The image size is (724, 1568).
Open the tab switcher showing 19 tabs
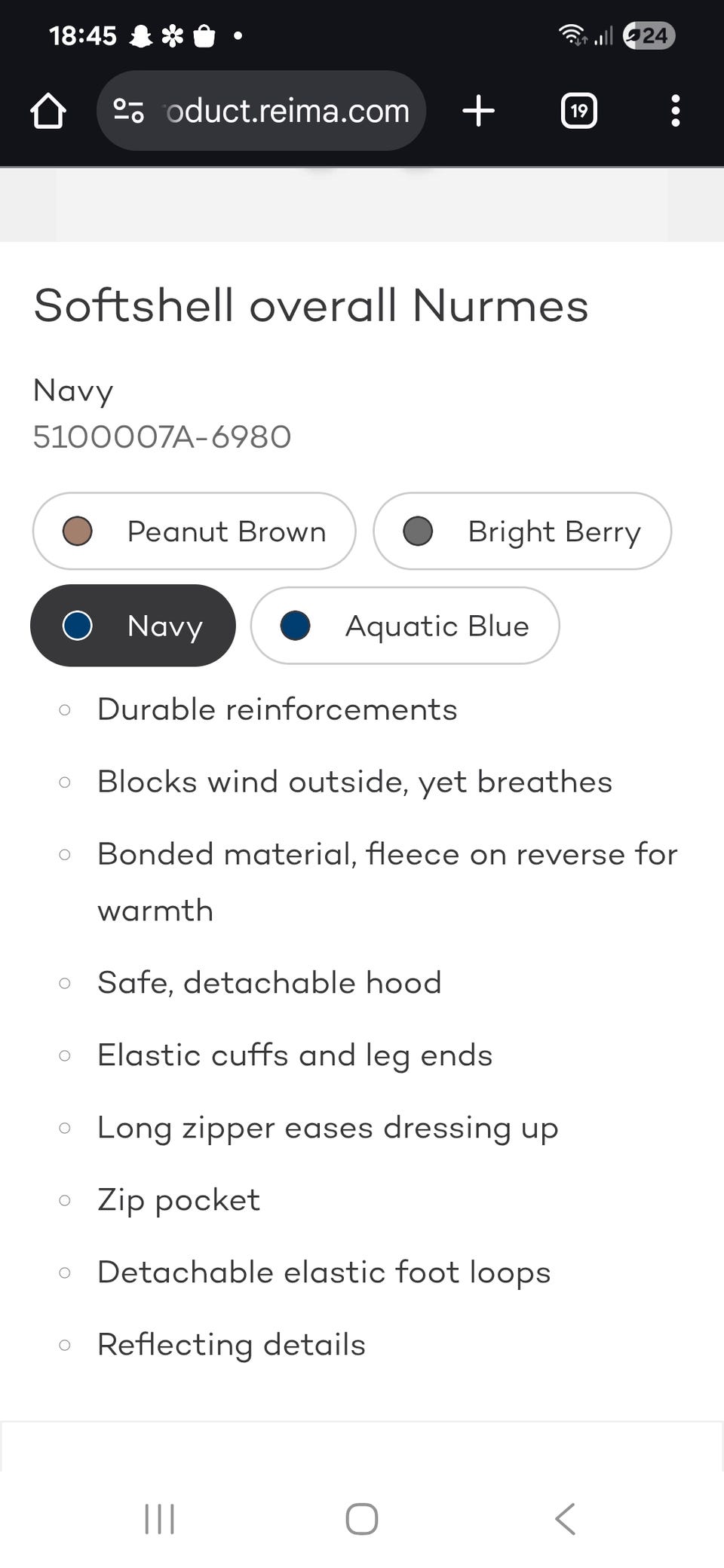[579, 111]
